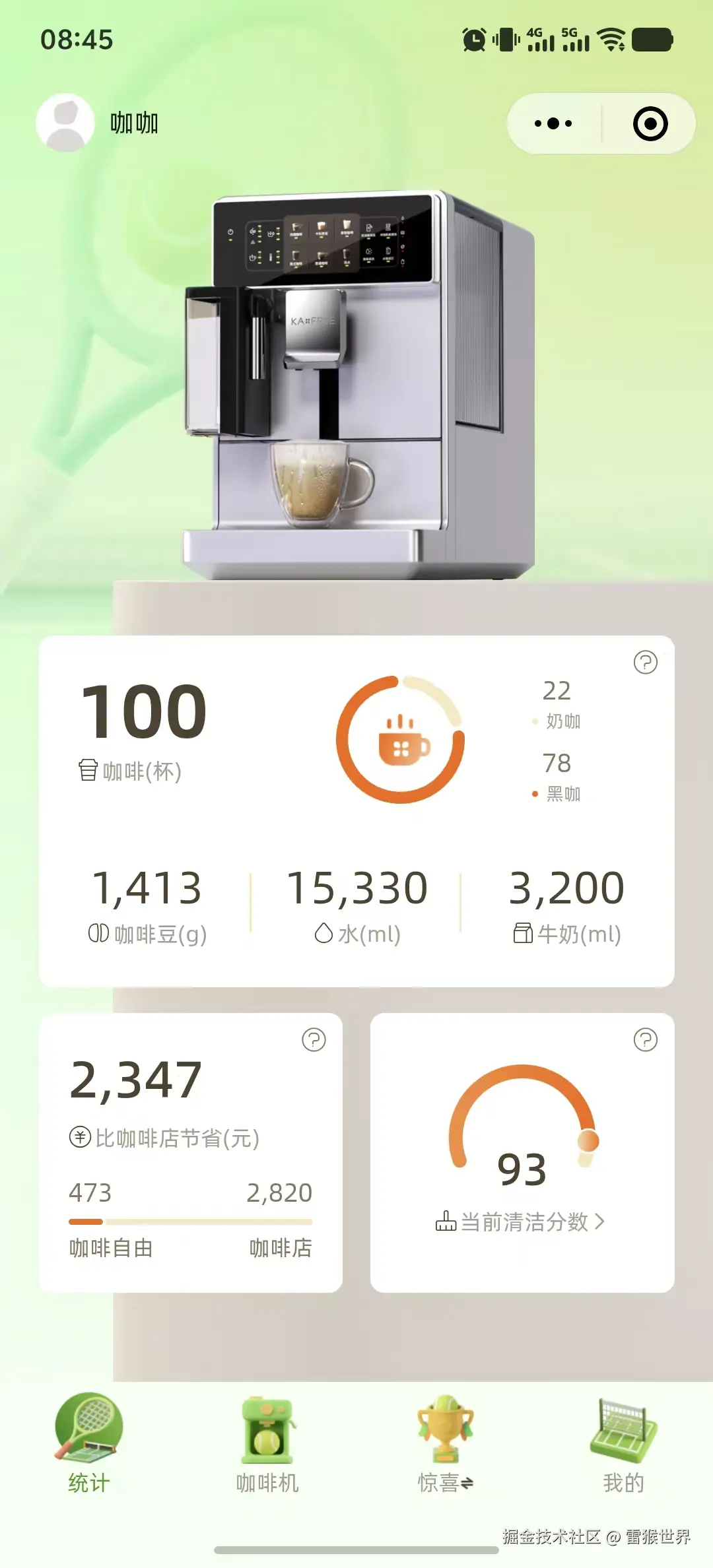This screenshot has height=1568, width=713.
Task: Open help for the cleaning score card
Action: point(645,1039)
